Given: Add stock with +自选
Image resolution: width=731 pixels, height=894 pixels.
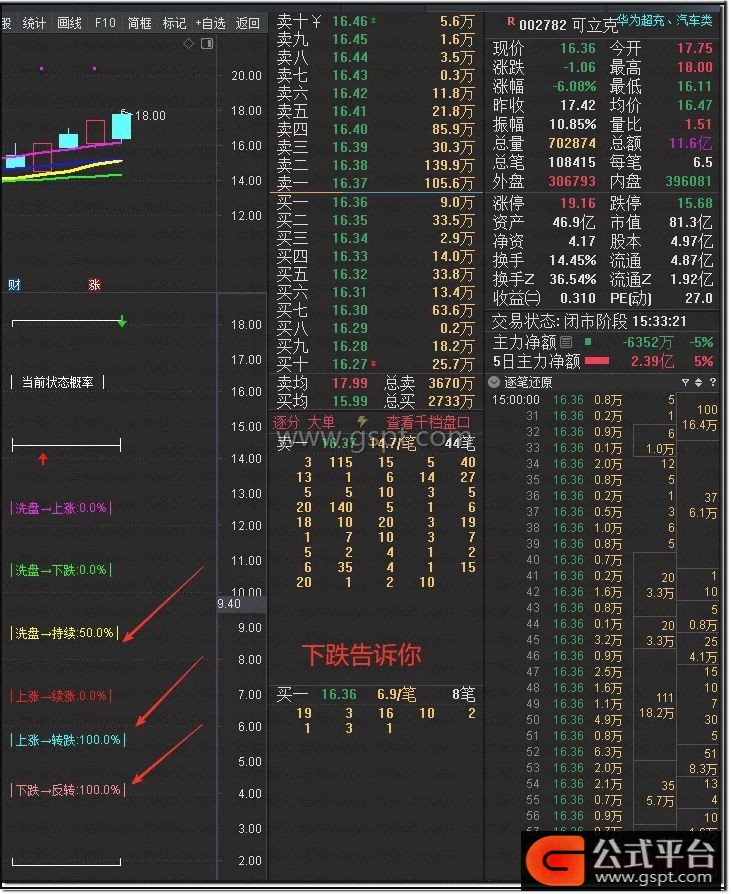Looking at the screenshot, I should click(x=211, y=22).
